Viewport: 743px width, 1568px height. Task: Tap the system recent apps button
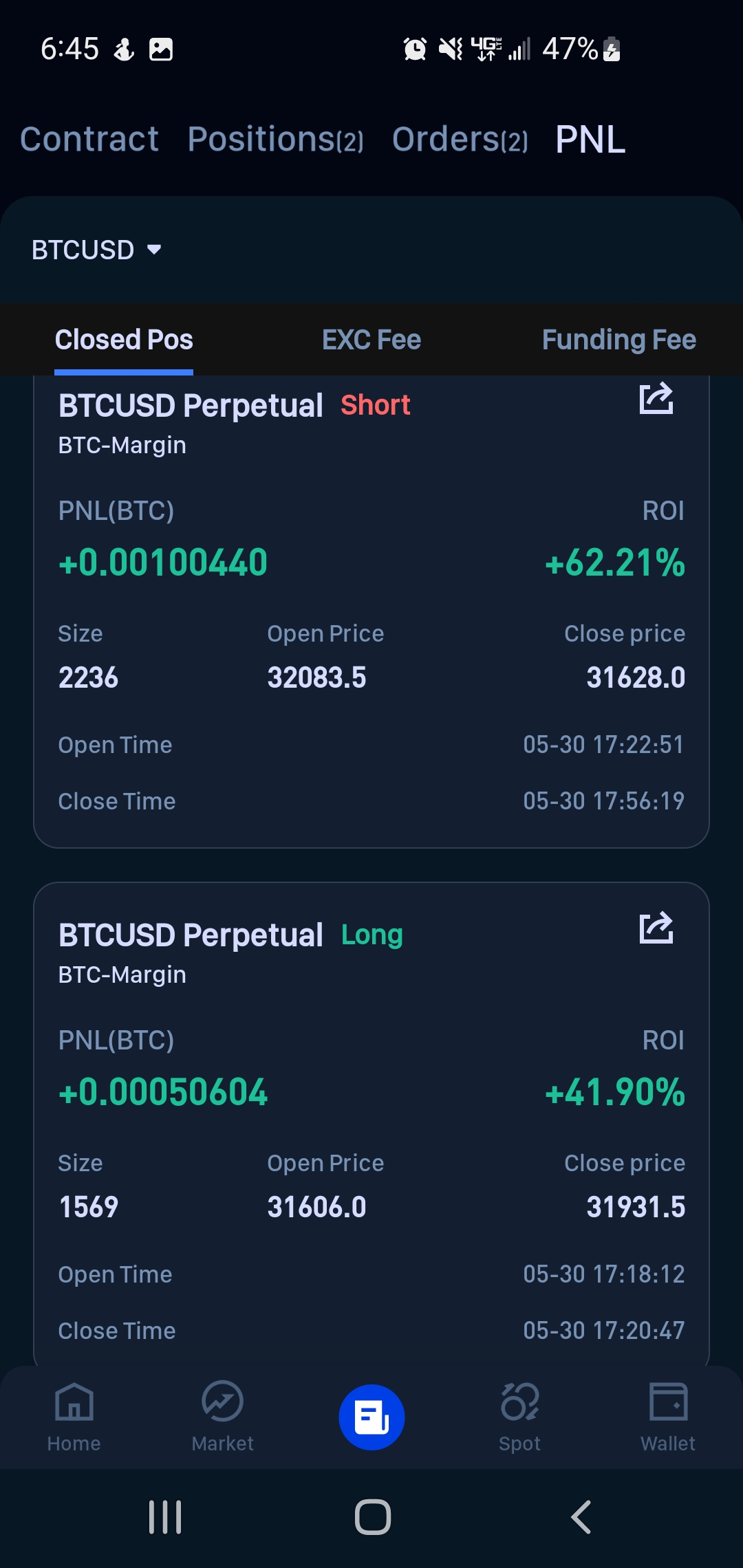[165, 1517]
